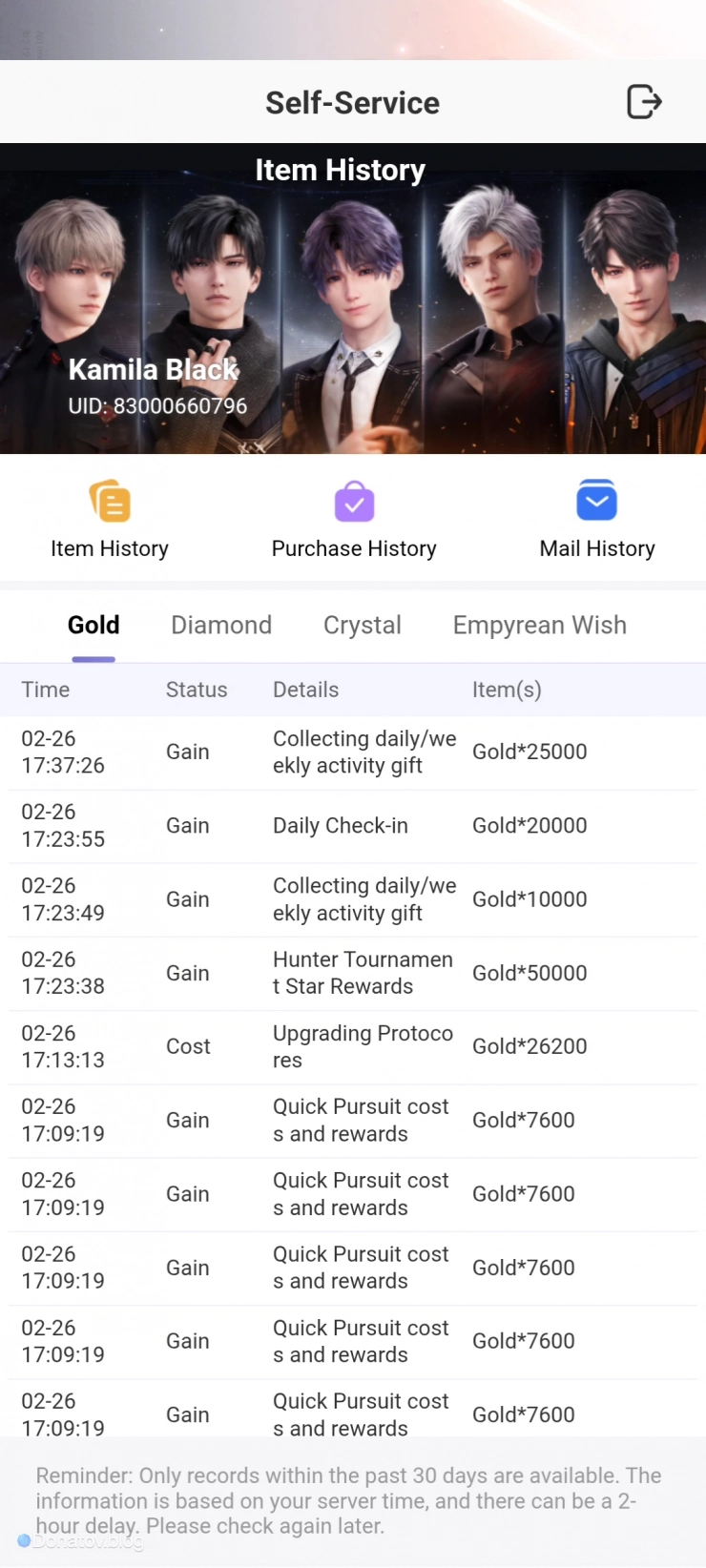This screenshot has width=706, height=1568.
Task: Switch to the Gold tab
Action: 93,625
